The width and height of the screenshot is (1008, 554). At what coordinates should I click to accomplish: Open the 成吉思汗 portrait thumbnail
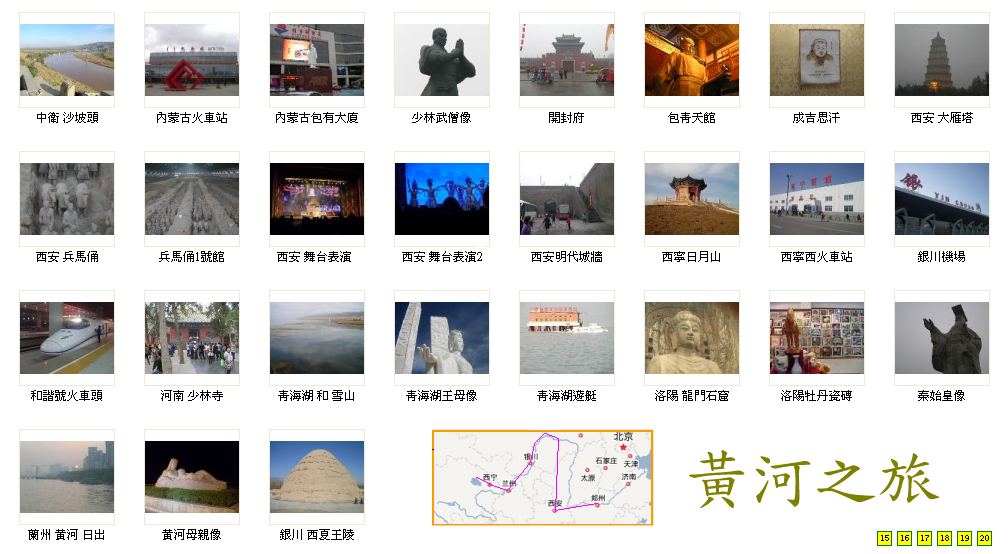coord(817,60)
